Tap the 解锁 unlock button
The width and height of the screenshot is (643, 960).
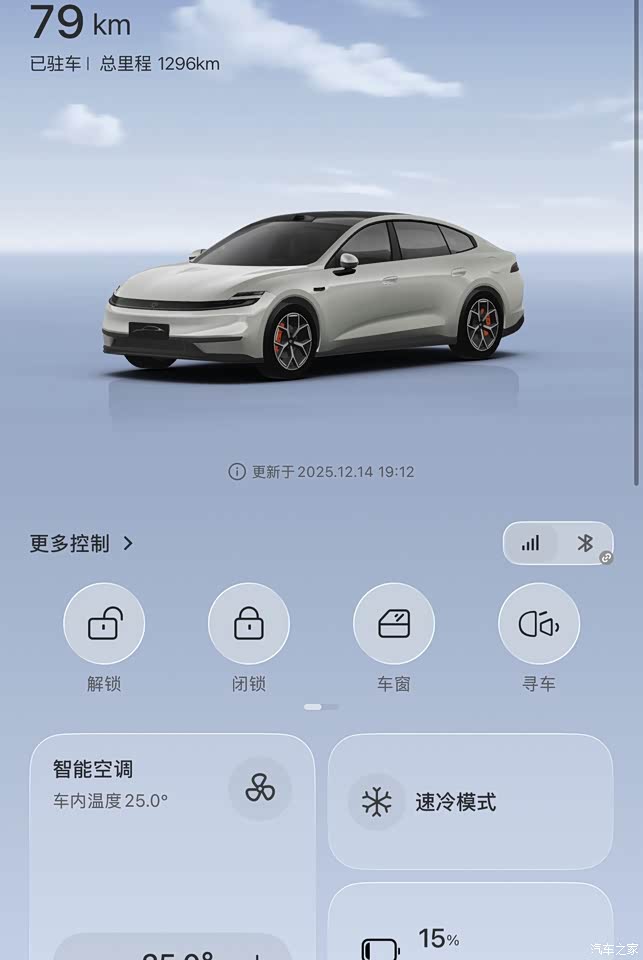104,625
